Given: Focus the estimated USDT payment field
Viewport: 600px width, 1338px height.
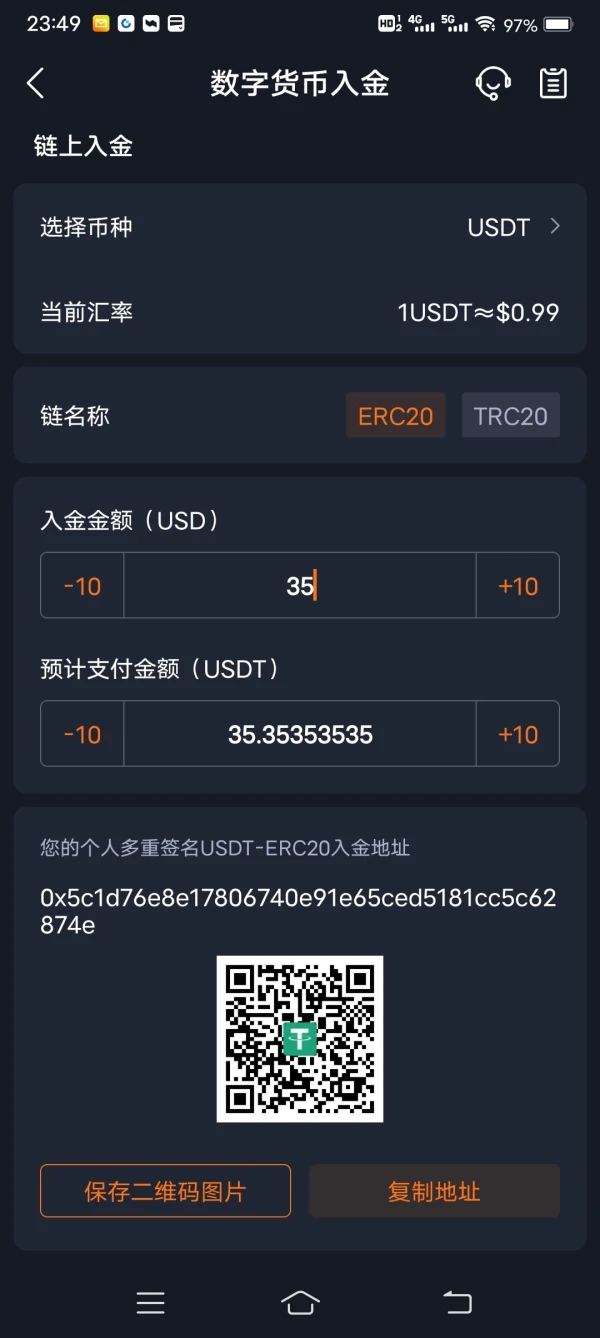Looking at the screenshot, I should [300, 735].
